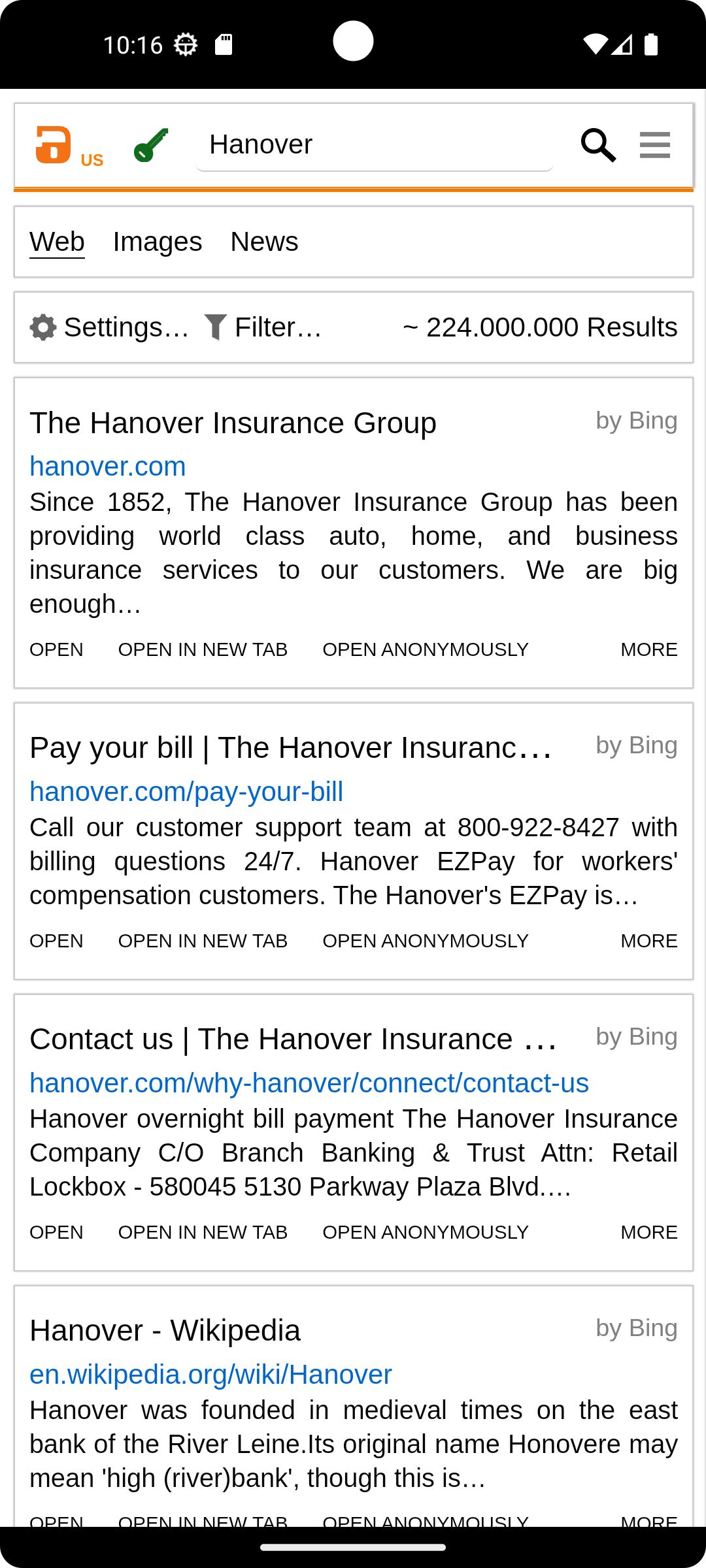
Task: Tap the magnifier search icon
Action: (x=597, y=145)
